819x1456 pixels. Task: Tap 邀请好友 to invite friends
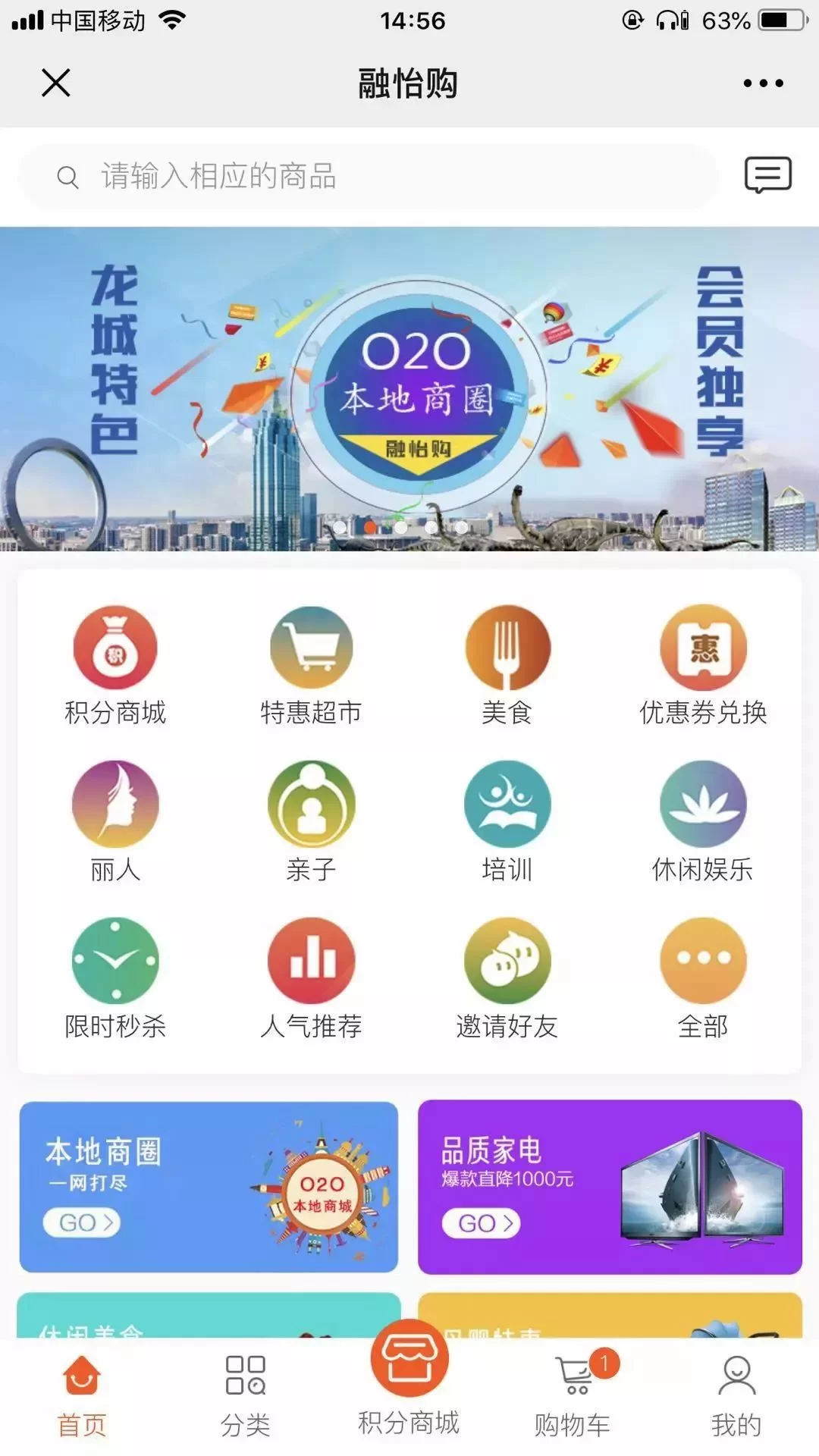(507, 978)
